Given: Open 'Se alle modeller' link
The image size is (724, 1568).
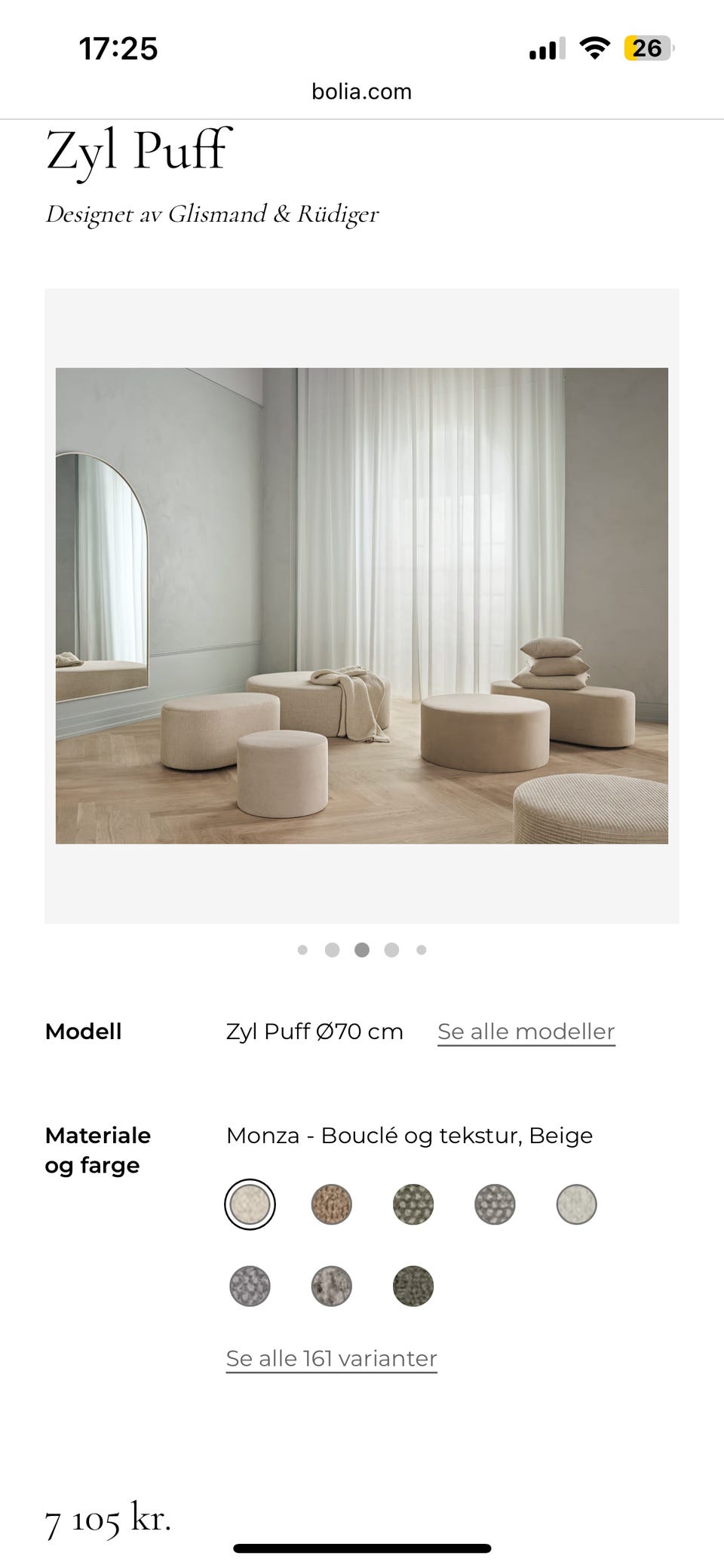Looking at the screenshot, I should coord(526,1031).
